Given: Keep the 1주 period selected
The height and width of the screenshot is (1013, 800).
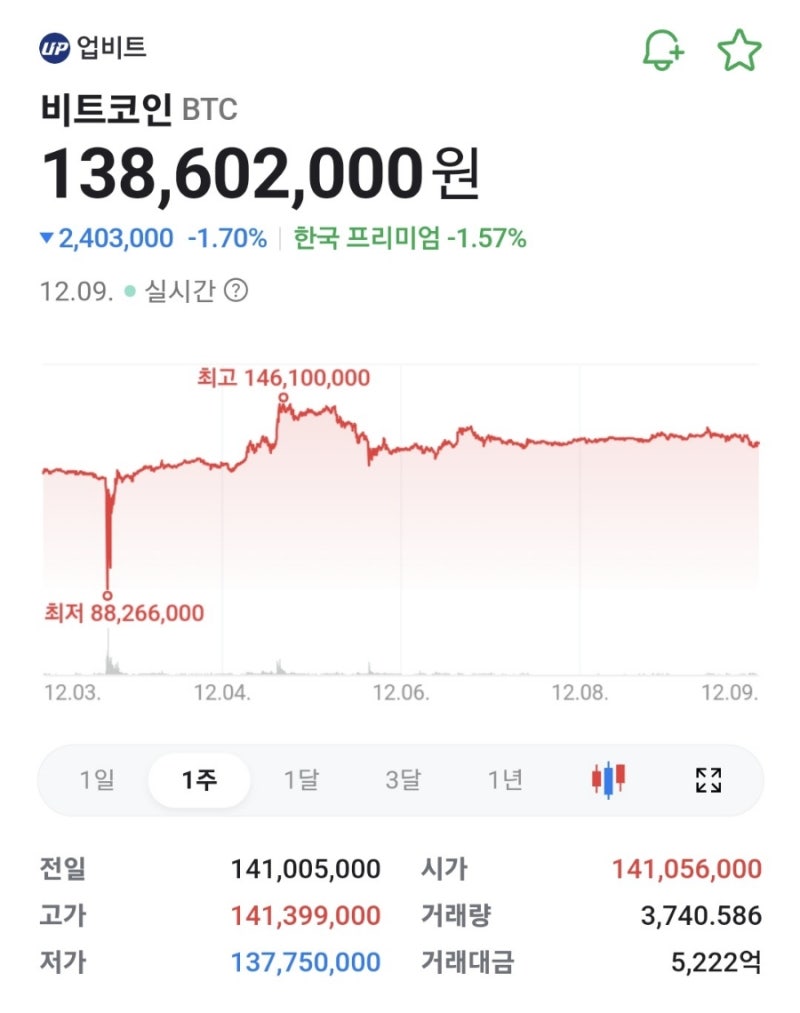Looking at the screenshot, I should 198,778.
